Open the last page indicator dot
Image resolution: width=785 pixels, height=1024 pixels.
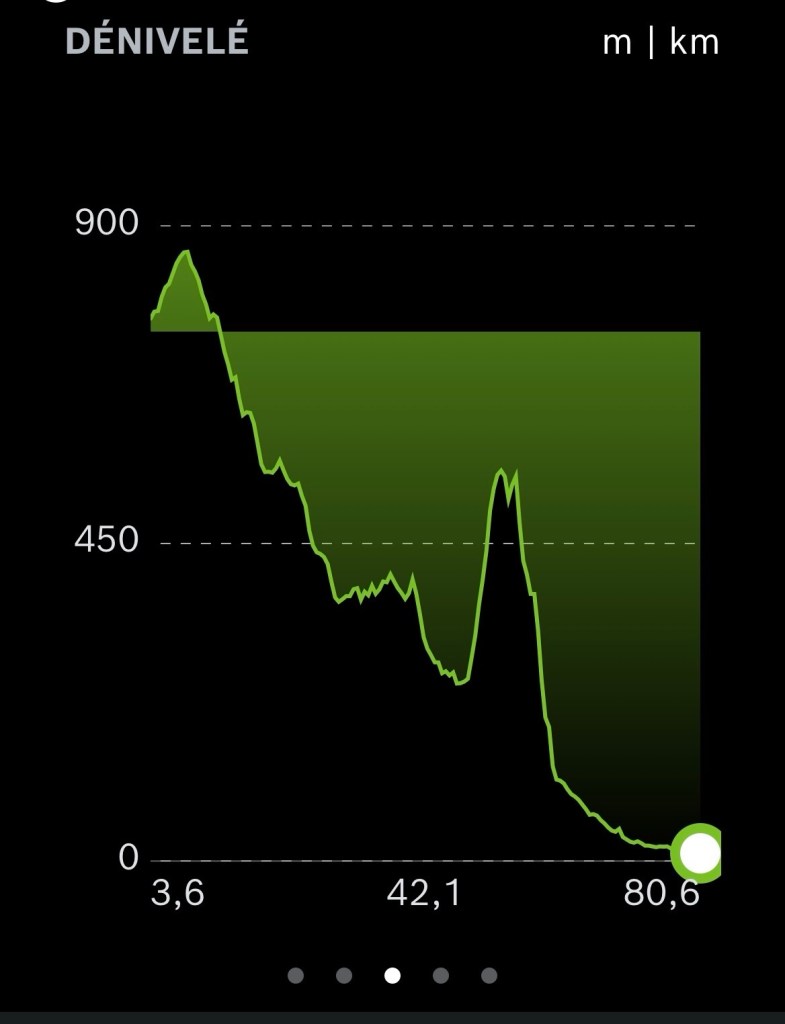489,975
